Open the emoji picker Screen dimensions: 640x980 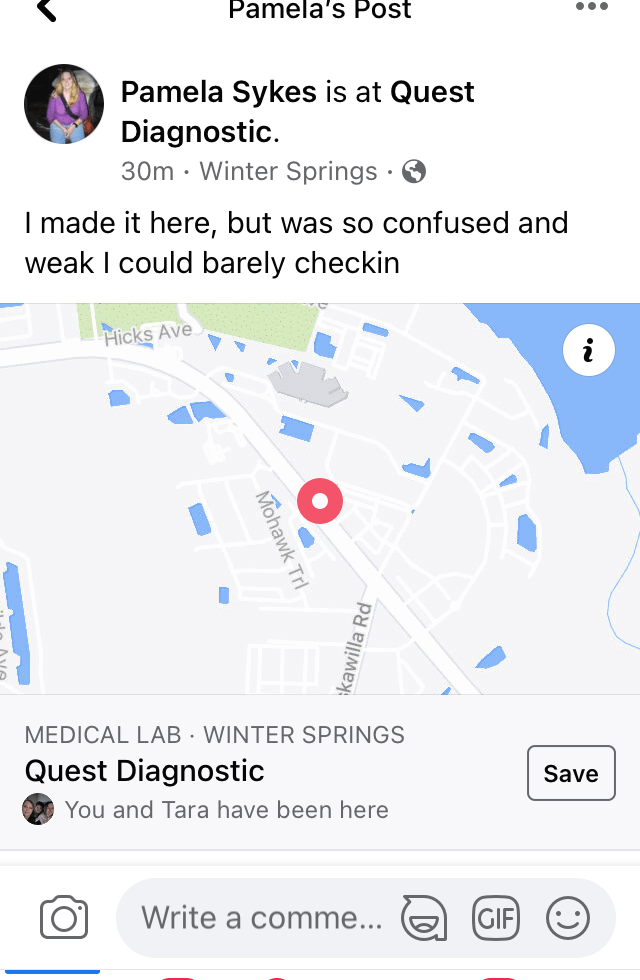567,917
